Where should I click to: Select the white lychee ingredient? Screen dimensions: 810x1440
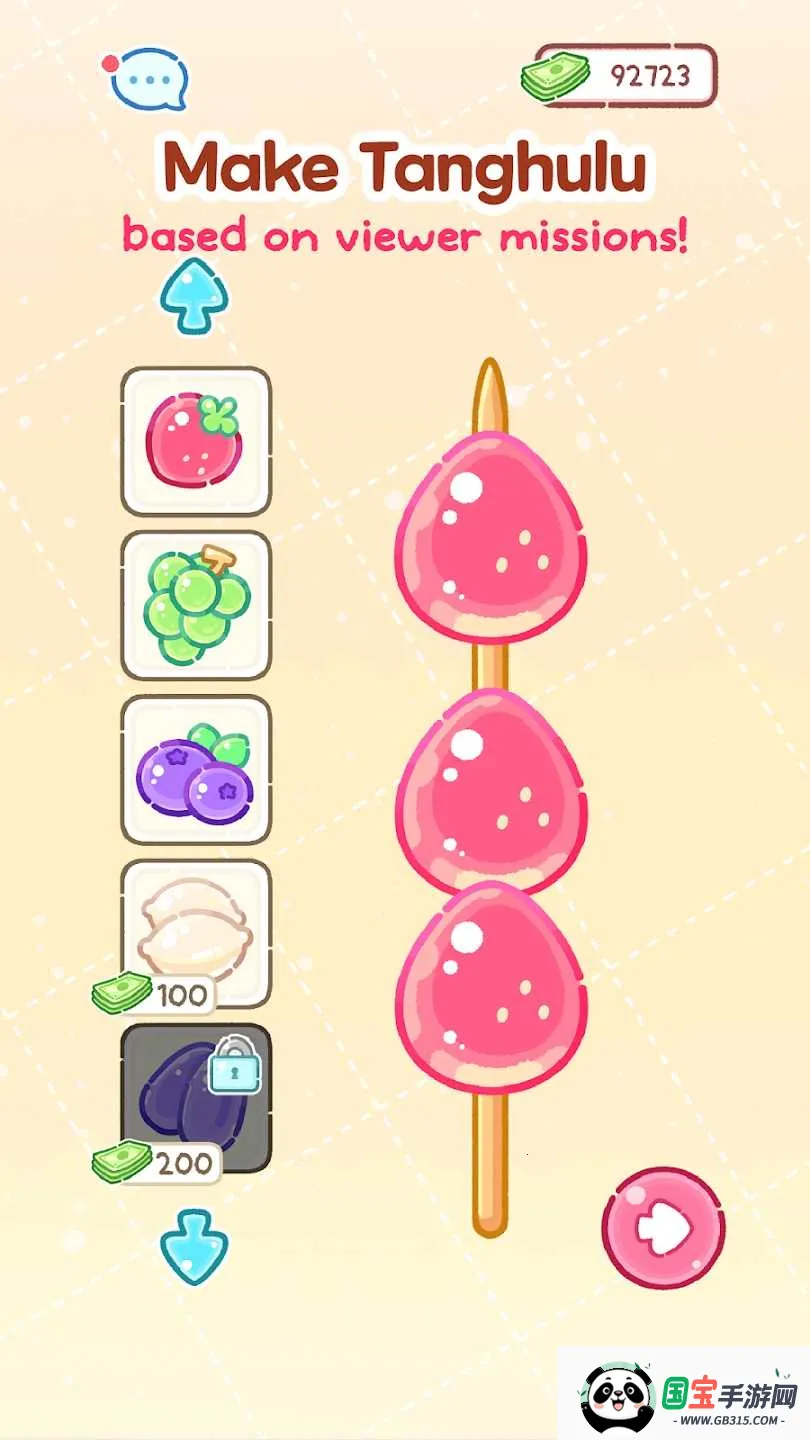[195, 930]
